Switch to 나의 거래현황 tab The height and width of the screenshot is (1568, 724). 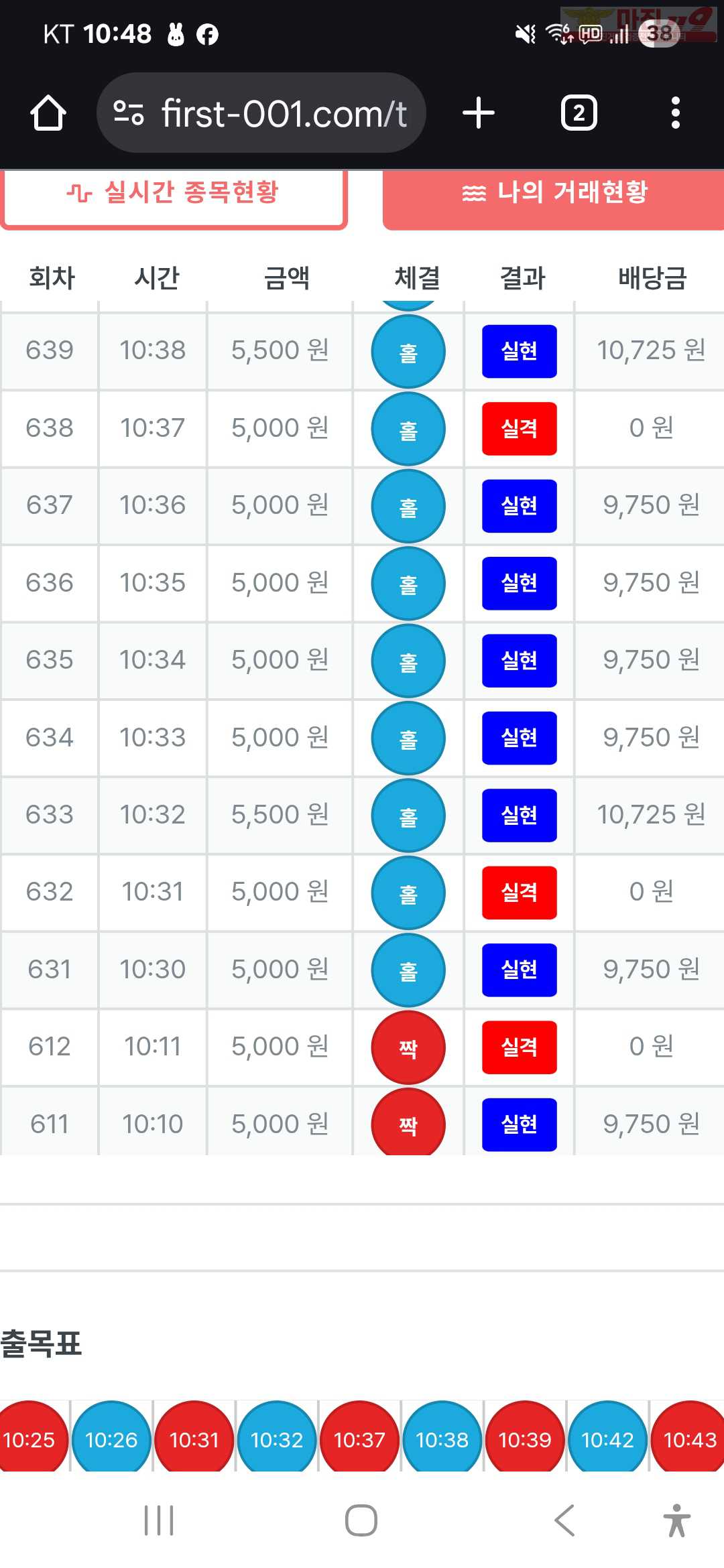(x=554, y=195)
